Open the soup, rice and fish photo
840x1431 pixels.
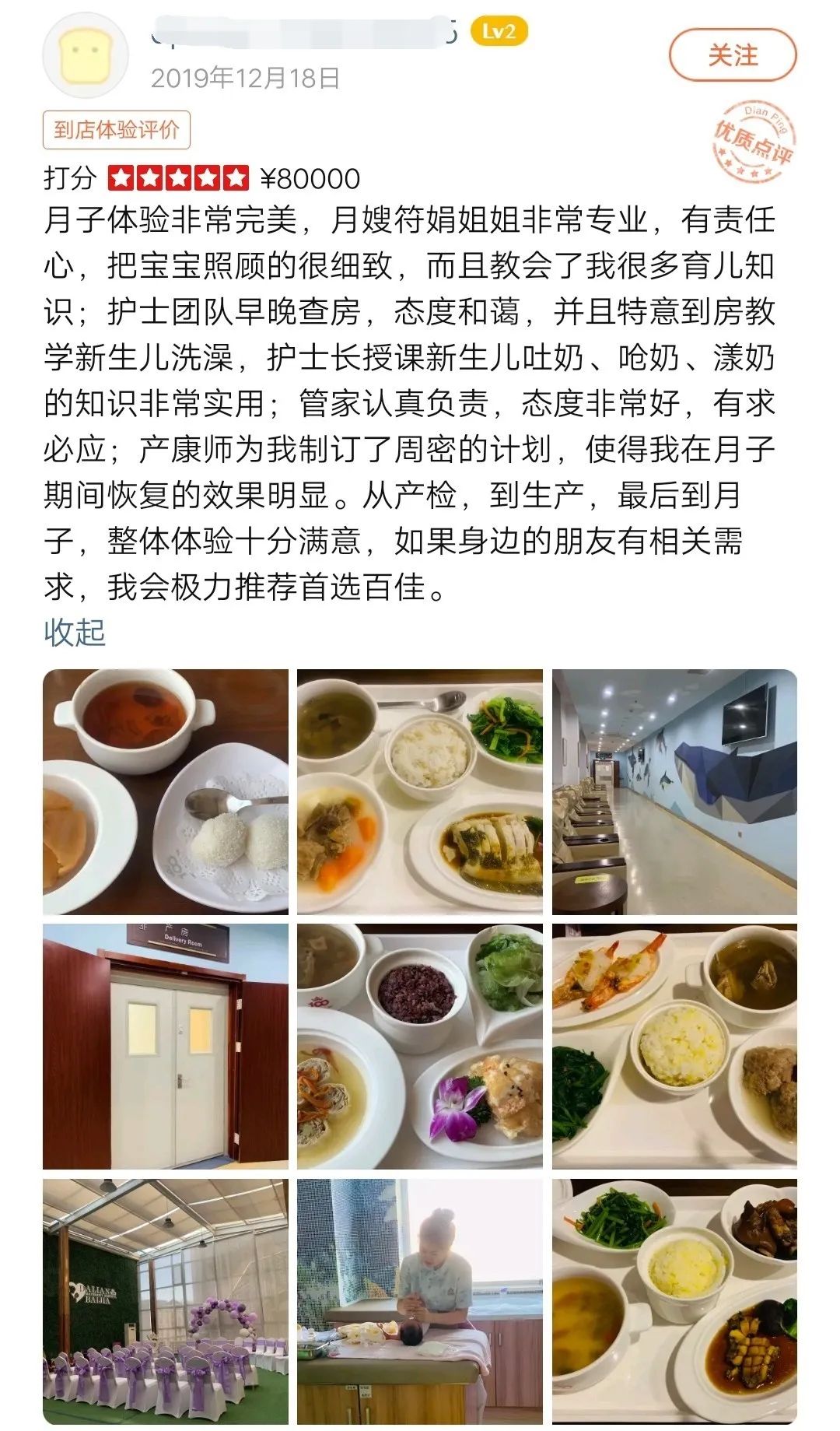coord(419,791)
